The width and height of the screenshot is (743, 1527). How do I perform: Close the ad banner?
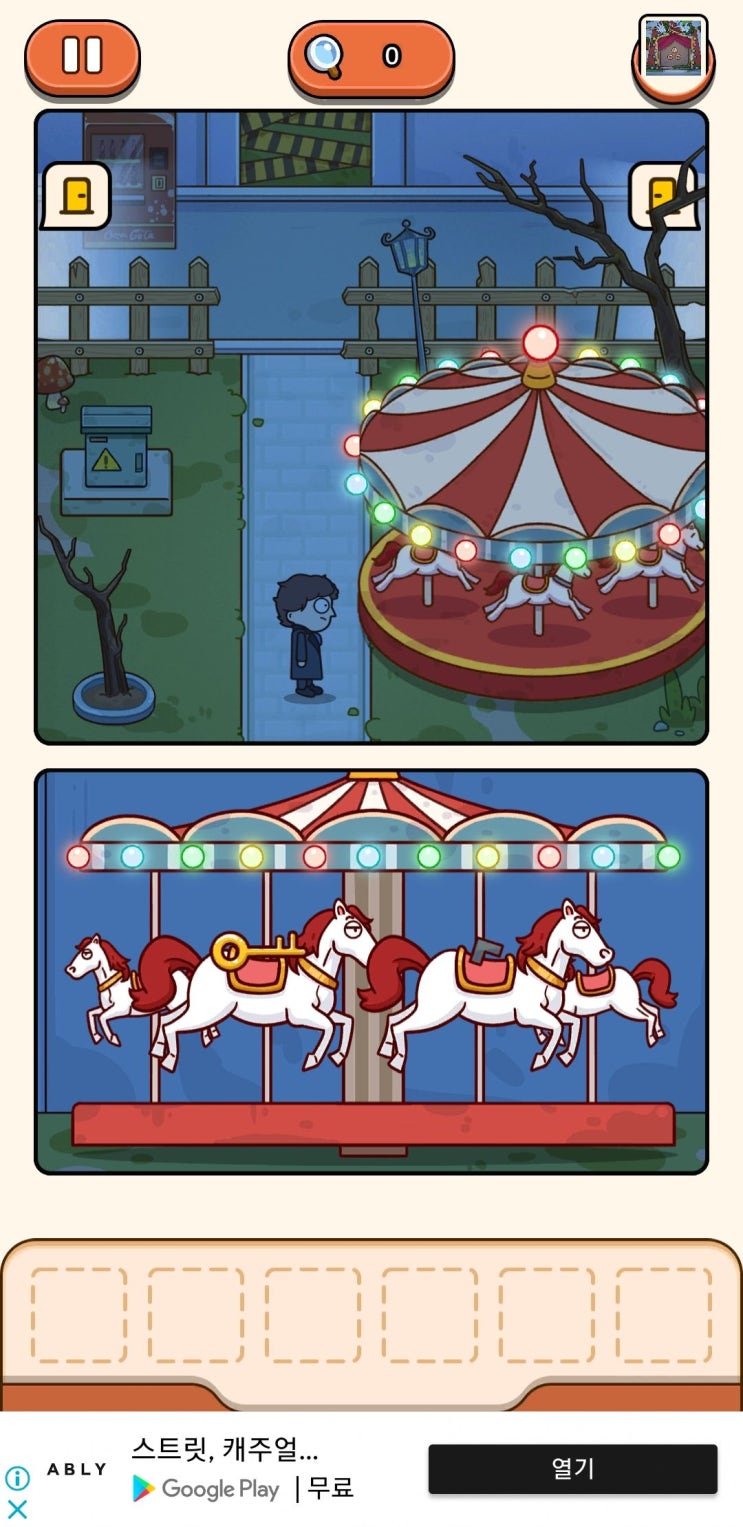click(x=17, y=1509)
